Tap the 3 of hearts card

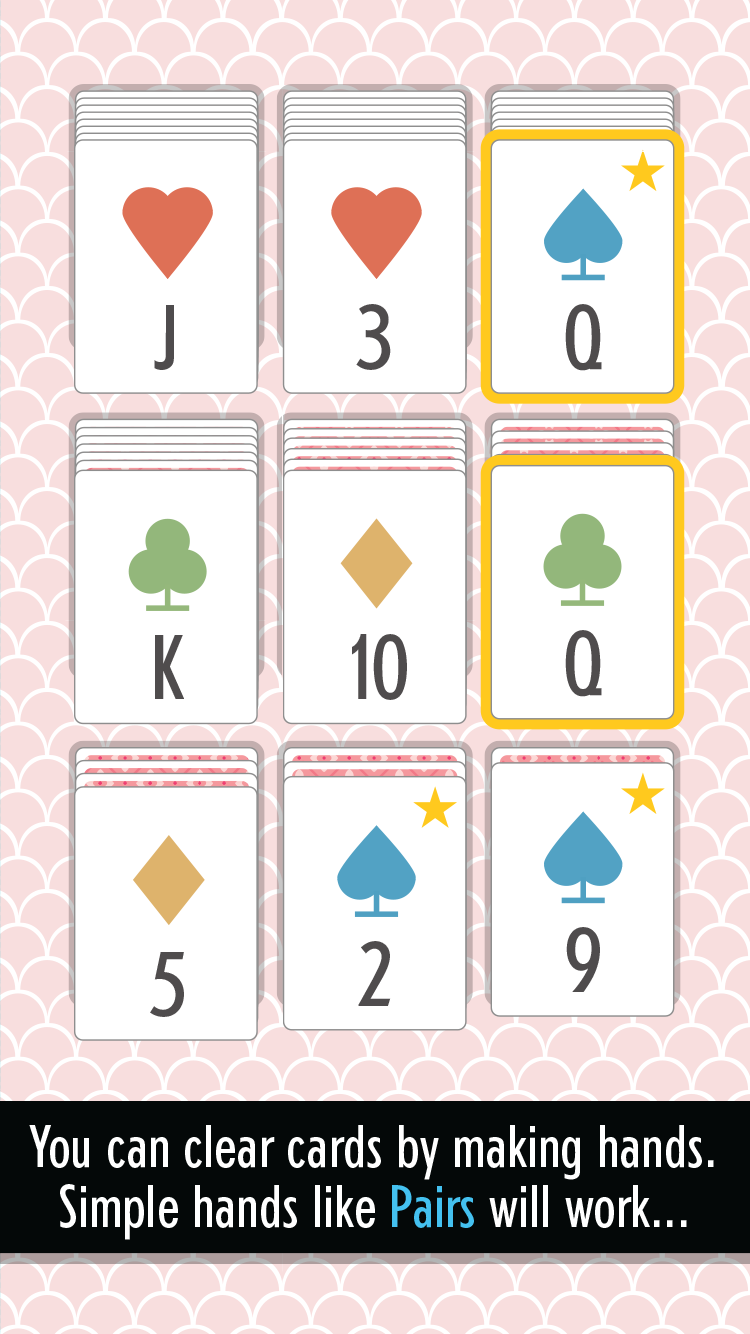[374, 266]
